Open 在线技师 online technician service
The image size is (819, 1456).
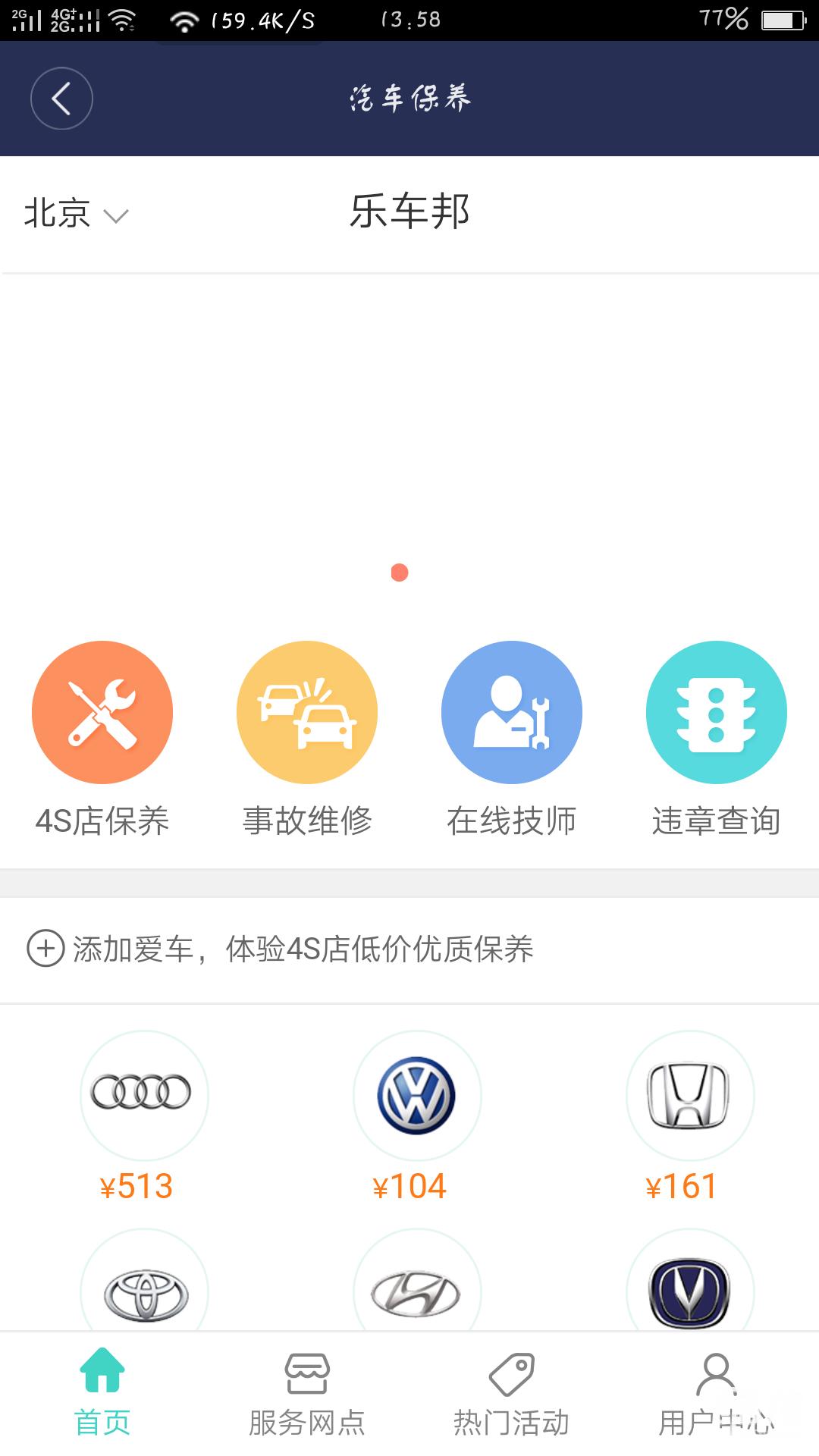pyautogui.click(x=512, y=713)
